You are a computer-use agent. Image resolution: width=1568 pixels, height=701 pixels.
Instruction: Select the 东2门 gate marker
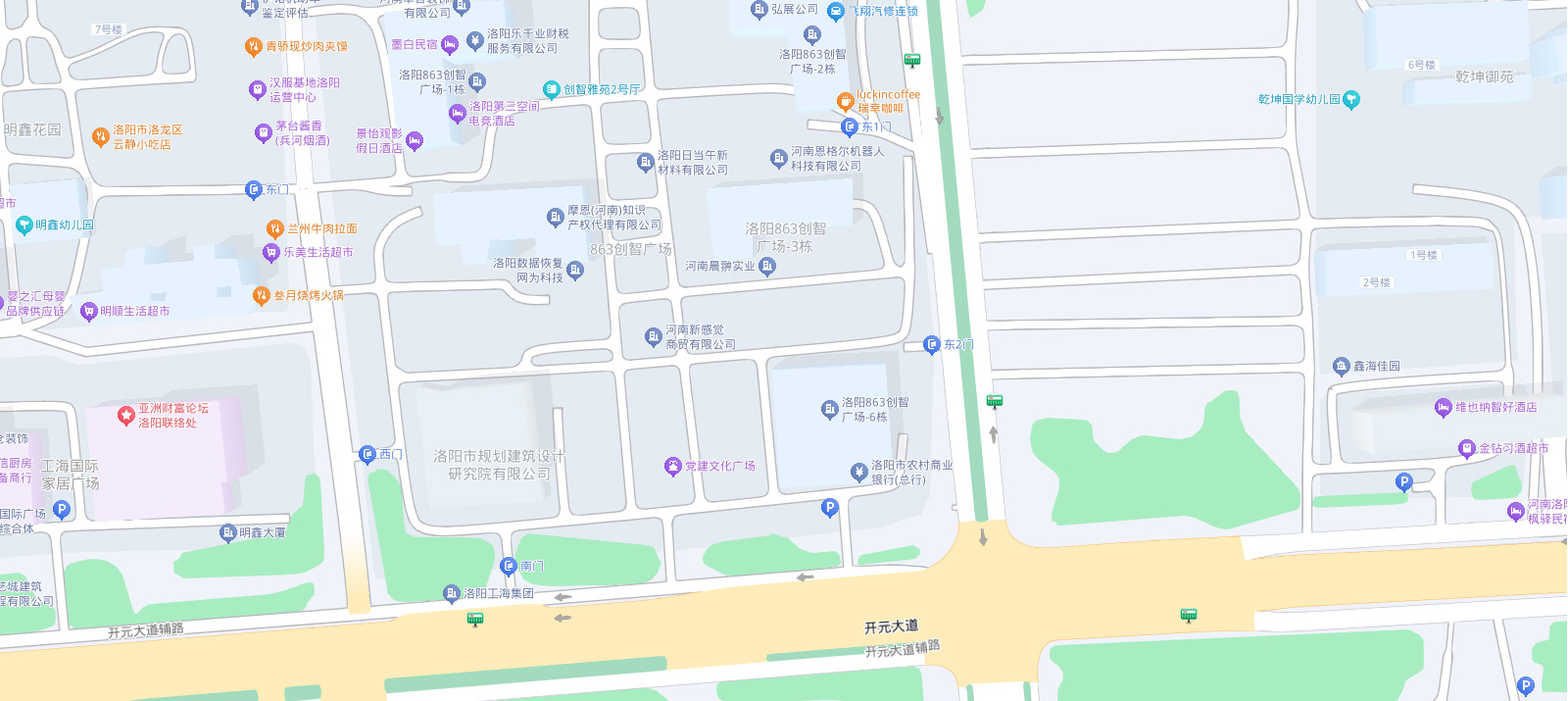coord(932,345)
